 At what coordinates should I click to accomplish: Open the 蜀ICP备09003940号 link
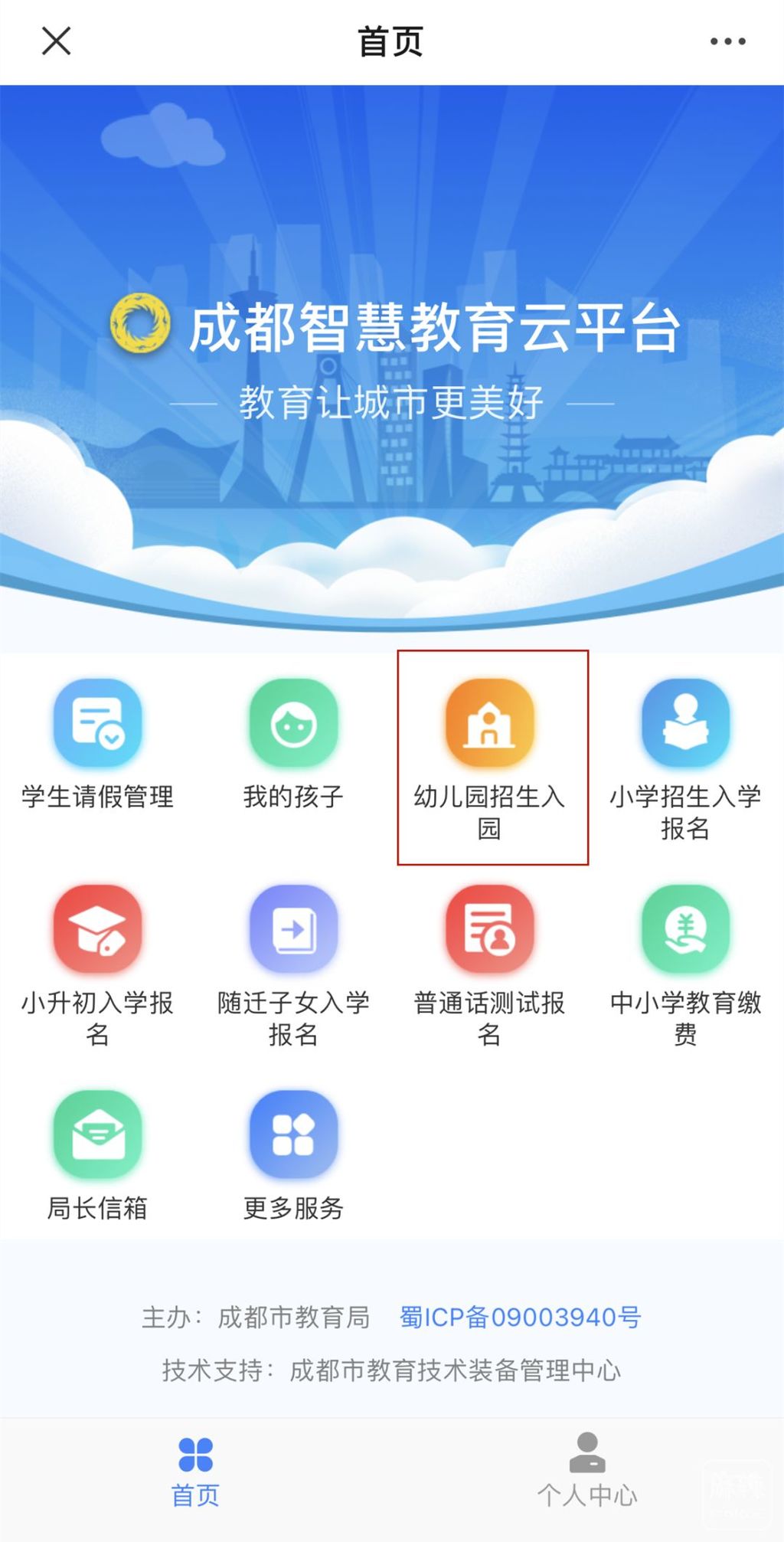pos(520,1317)
